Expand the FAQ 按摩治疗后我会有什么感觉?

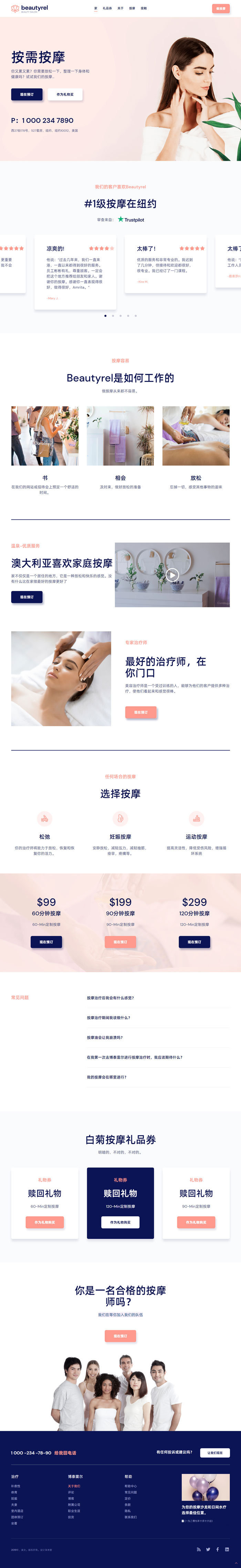tap(110, 998)
